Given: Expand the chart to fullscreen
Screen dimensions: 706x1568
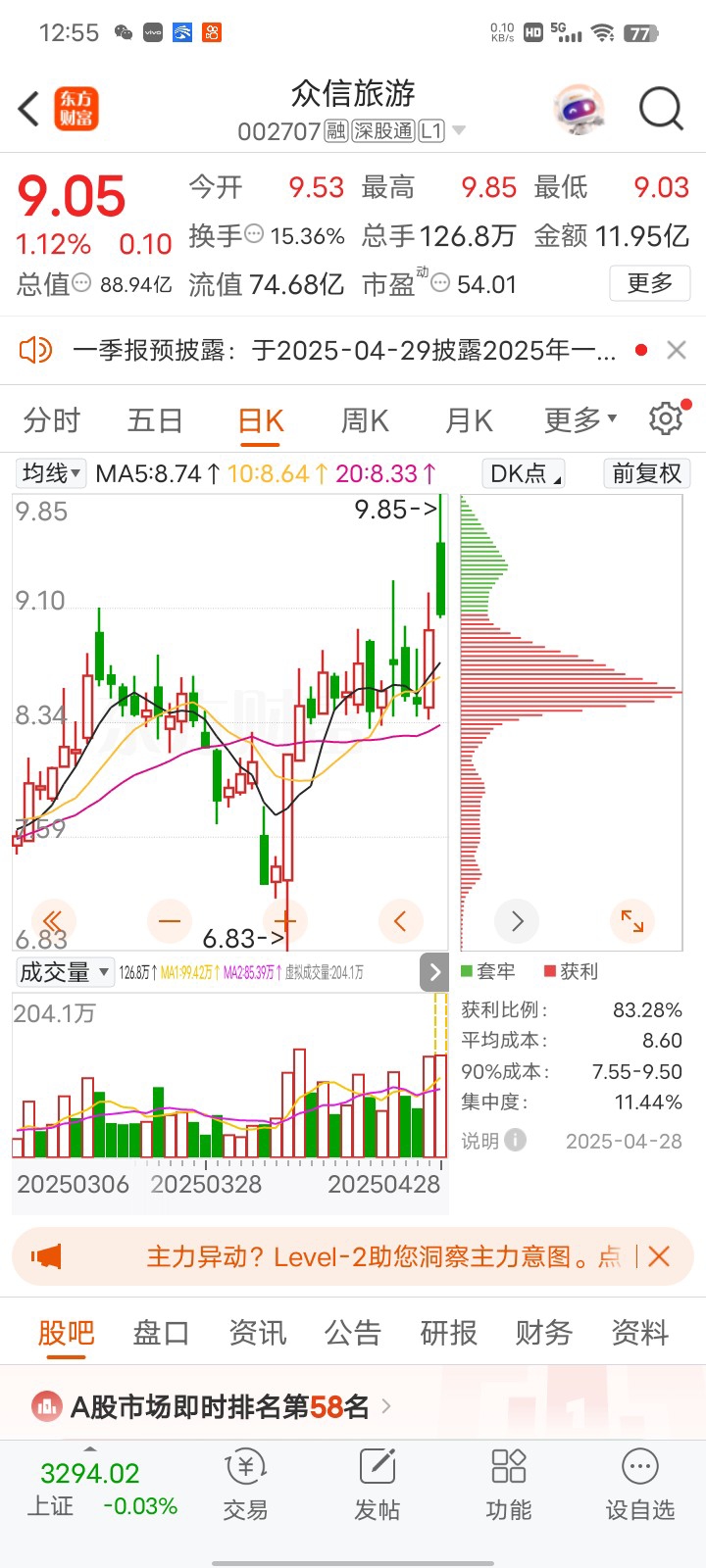Looking at the screenshot, I should [632, 920].
